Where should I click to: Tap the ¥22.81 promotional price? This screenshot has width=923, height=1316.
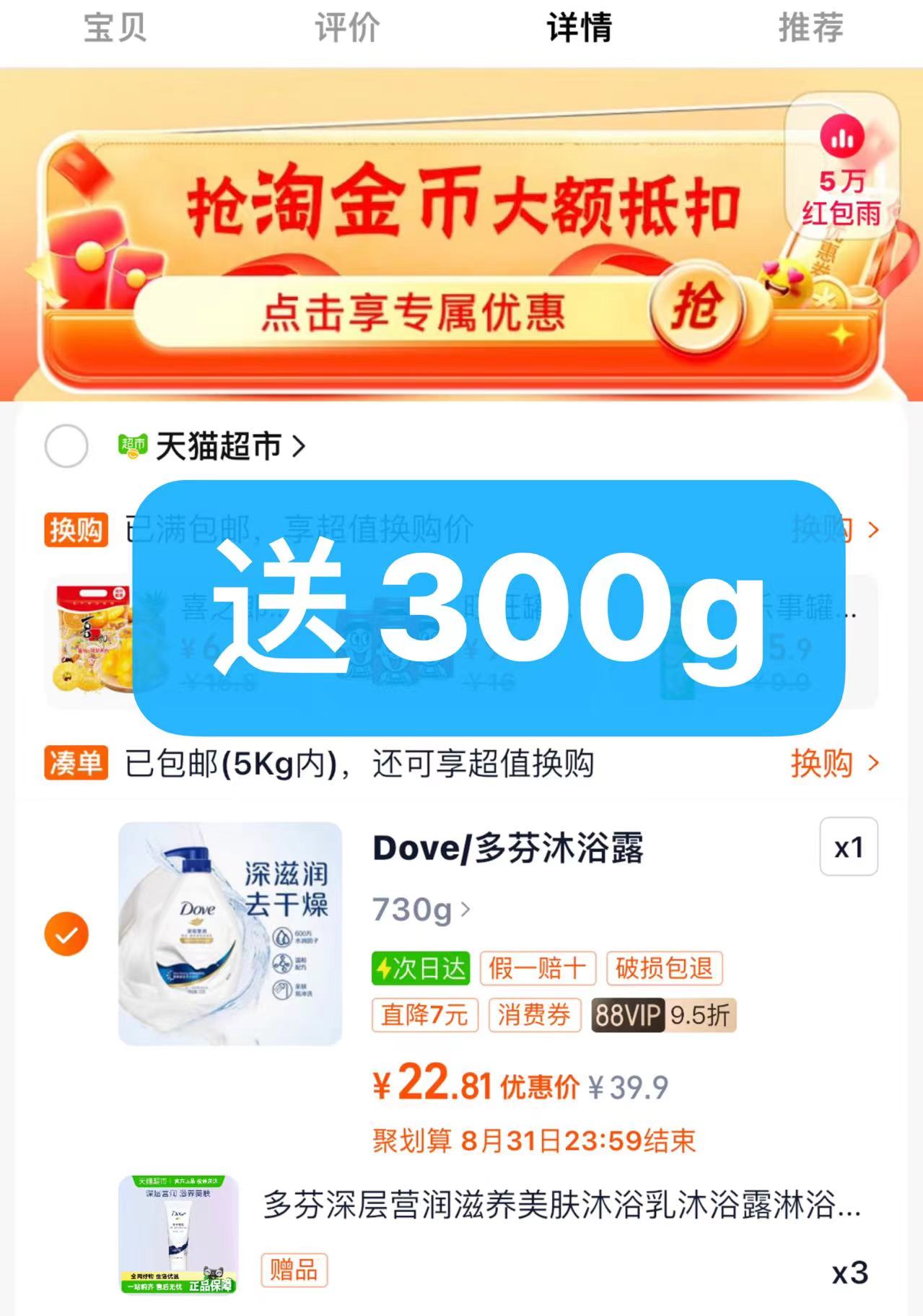[432, 1085]
